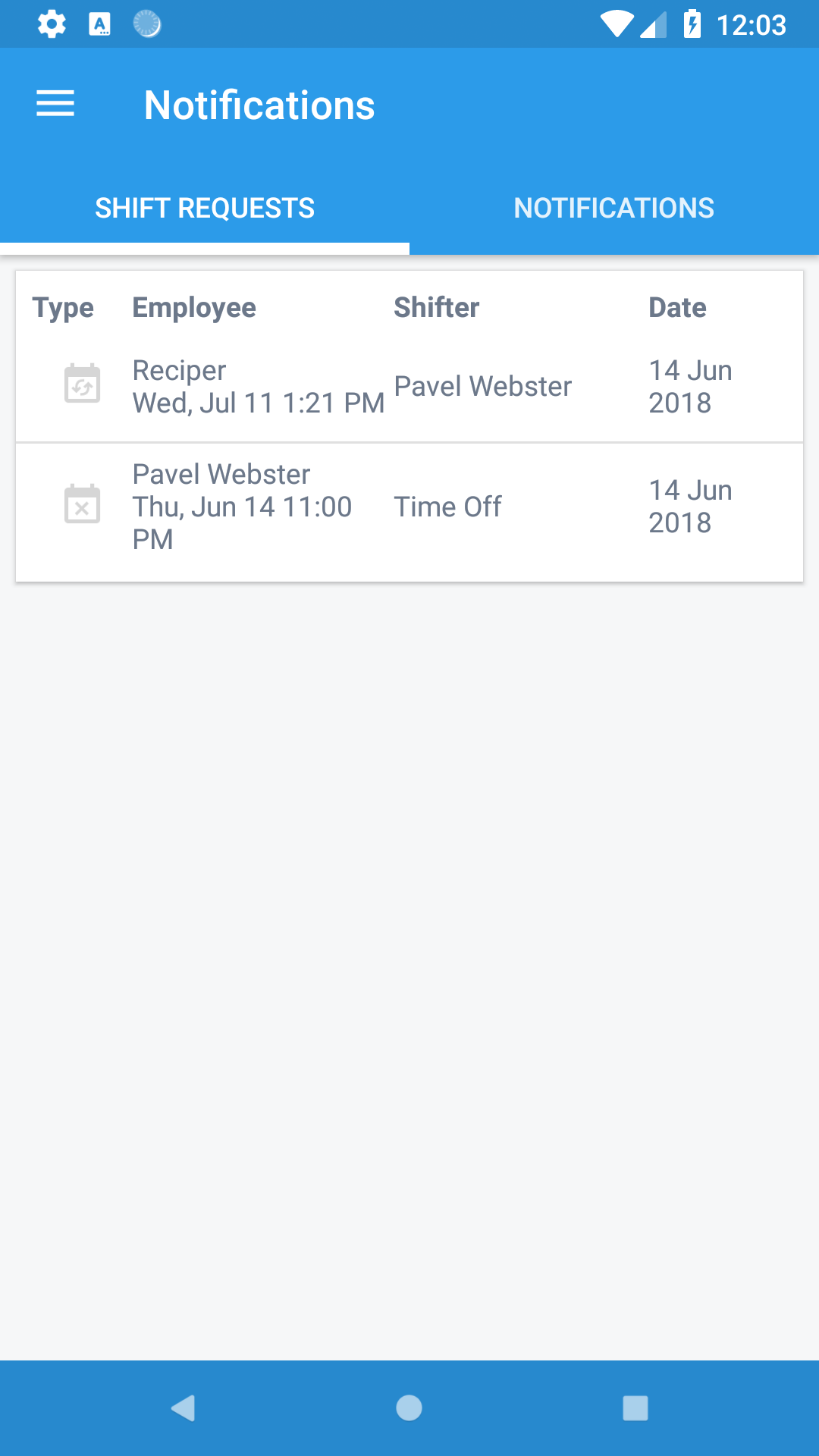Click the time off calendar icon
Screen dimensions: 819x1456
(82, 505)
